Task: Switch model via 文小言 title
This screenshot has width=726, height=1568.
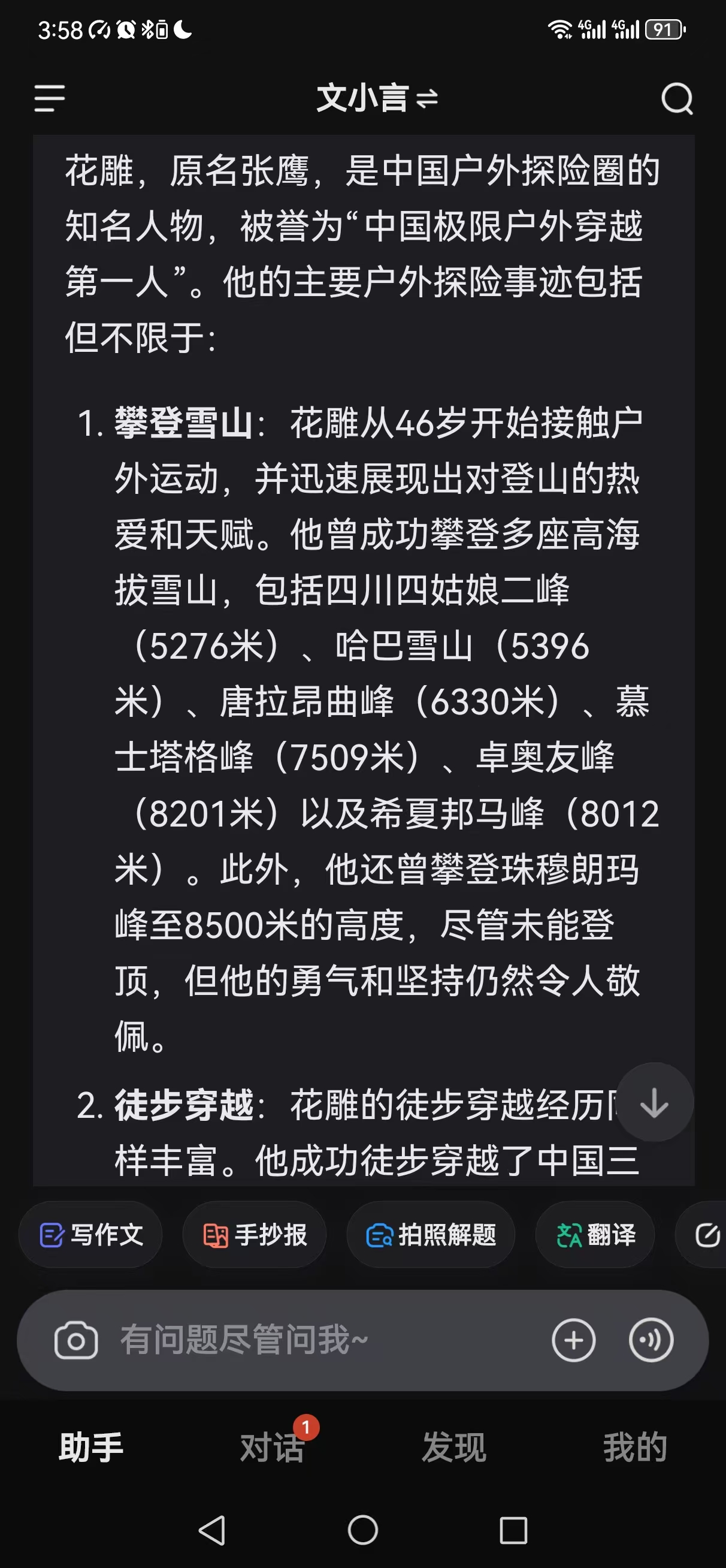Action: pyautogui.click(x=377, y=98)
